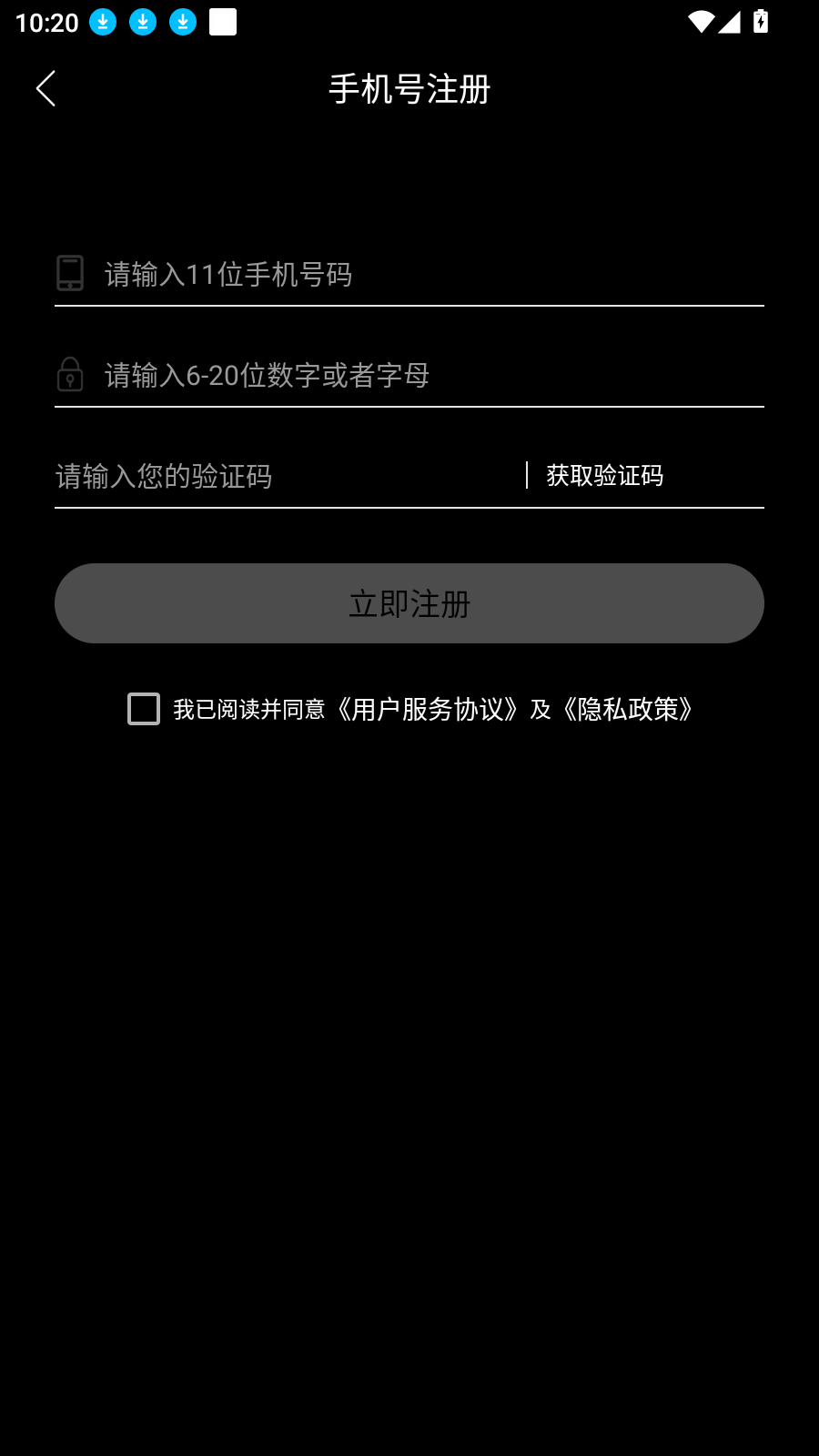Click the back arrow to return
Image resolution: width=819 pixels, height=1456 pixels.
[45, 88]
